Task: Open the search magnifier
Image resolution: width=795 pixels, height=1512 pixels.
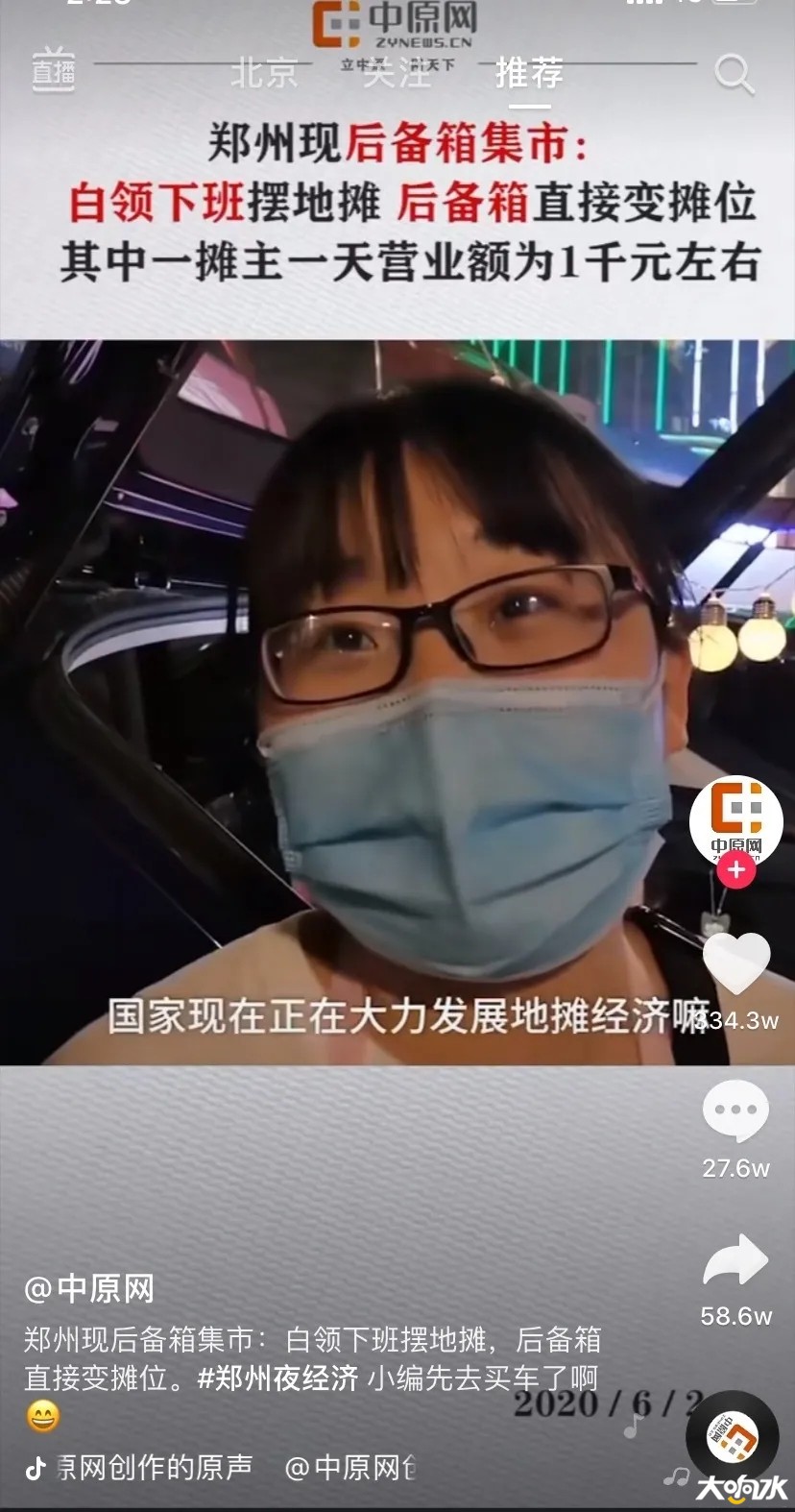Action: (735, 73)
